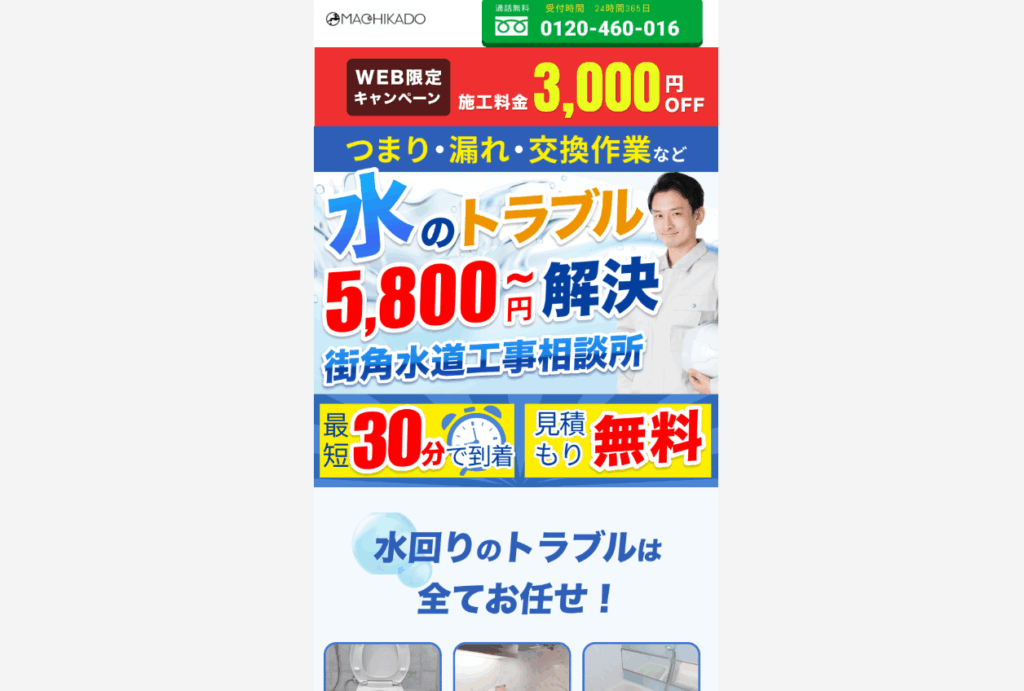
Task: Tap the WEB限定 3,000円 OFF campaign banner
Action: click(516, 87)
